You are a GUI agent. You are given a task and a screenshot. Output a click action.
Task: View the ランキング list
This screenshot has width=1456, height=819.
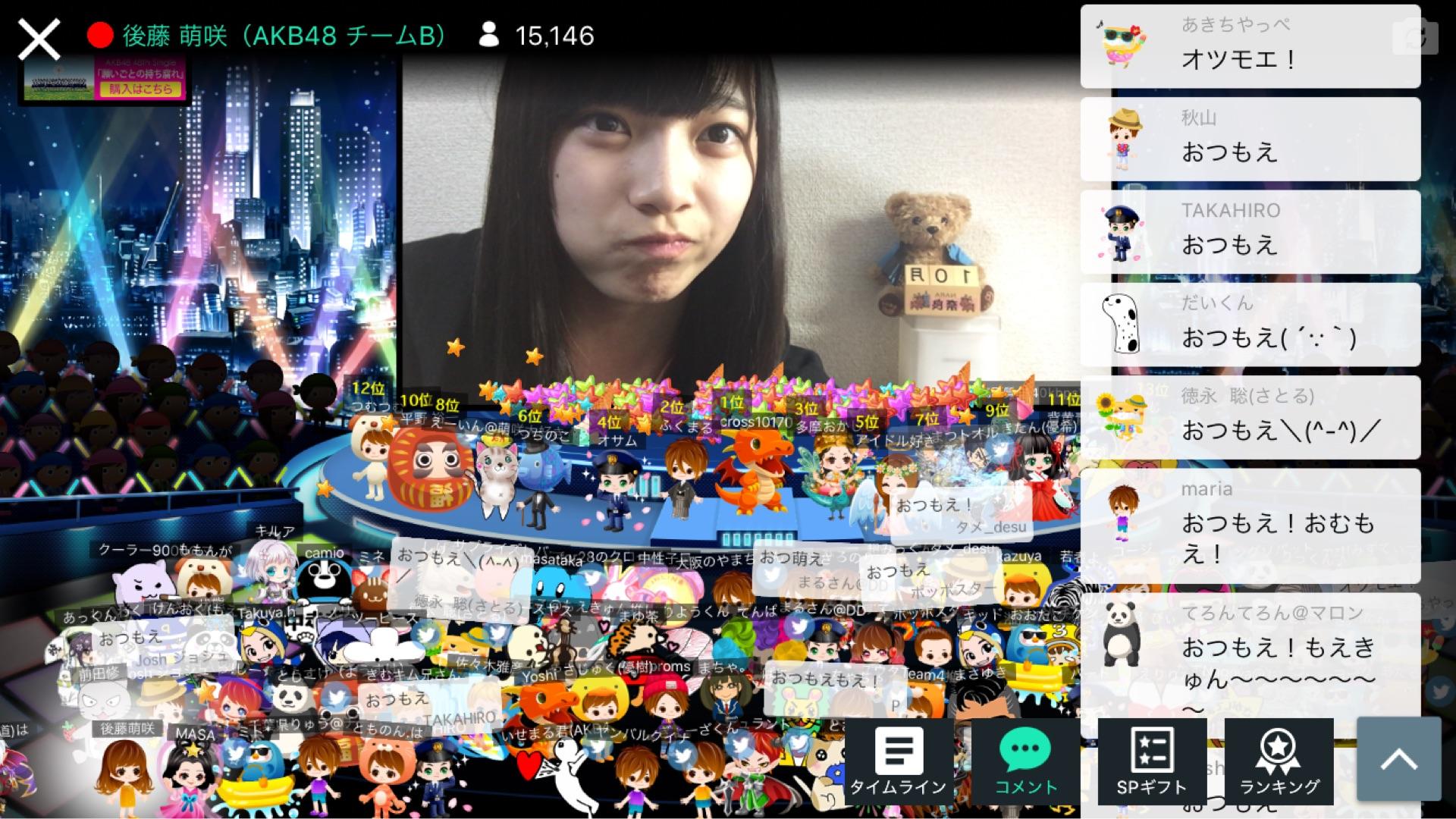tap(1279, 761)
